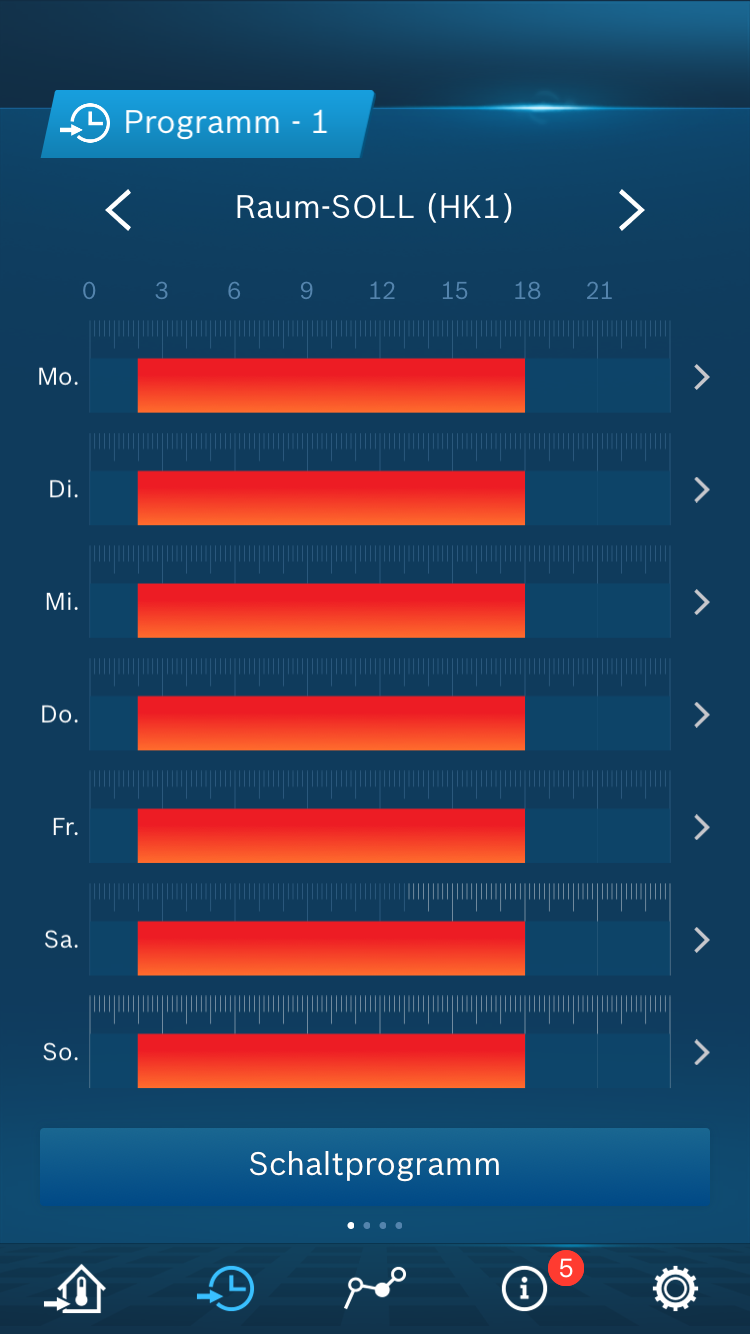
Task: Select the heating program clock icon in bottom bar
Action: click(225, 1288)
